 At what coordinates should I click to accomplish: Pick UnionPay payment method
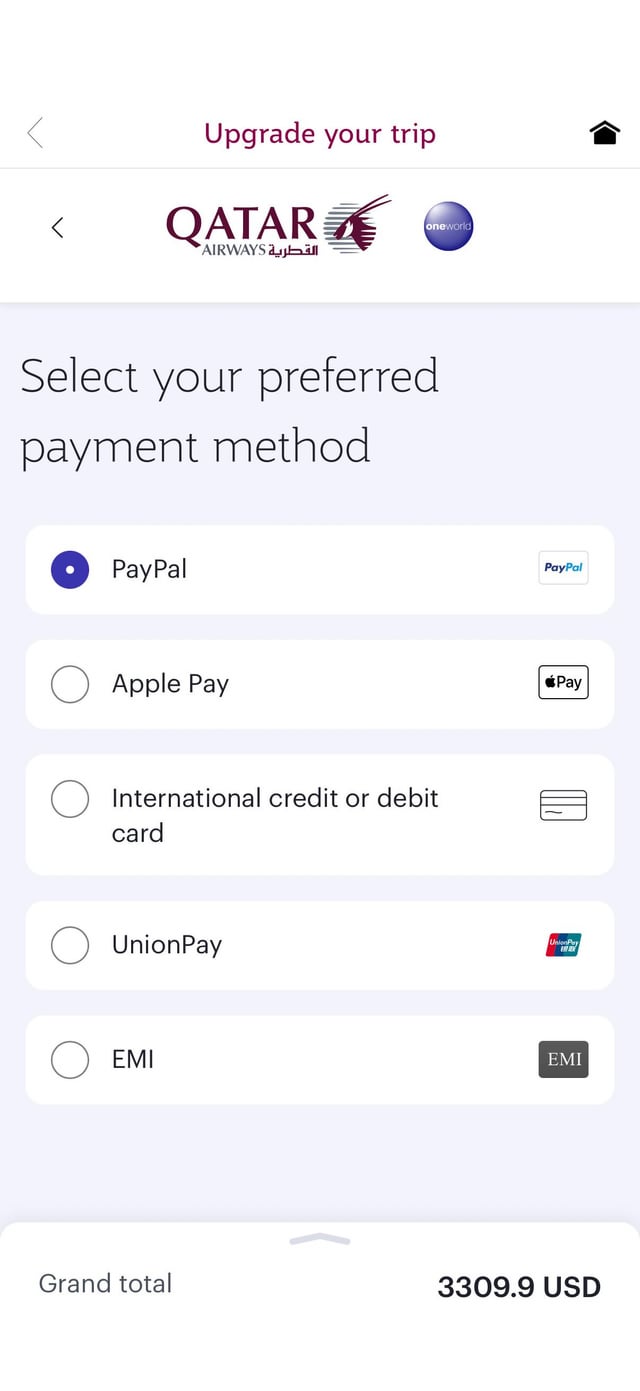pyautogui.click(x=70, y=945)
